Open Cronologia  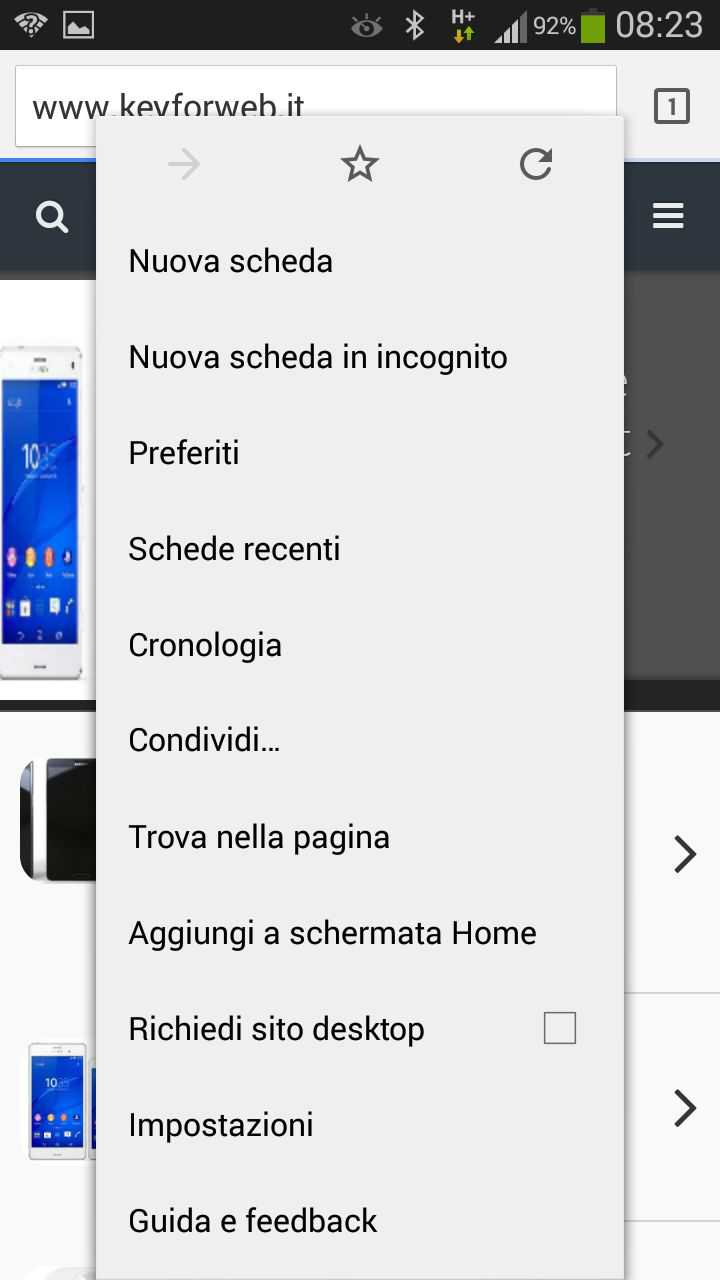click(x=205, y=645)
